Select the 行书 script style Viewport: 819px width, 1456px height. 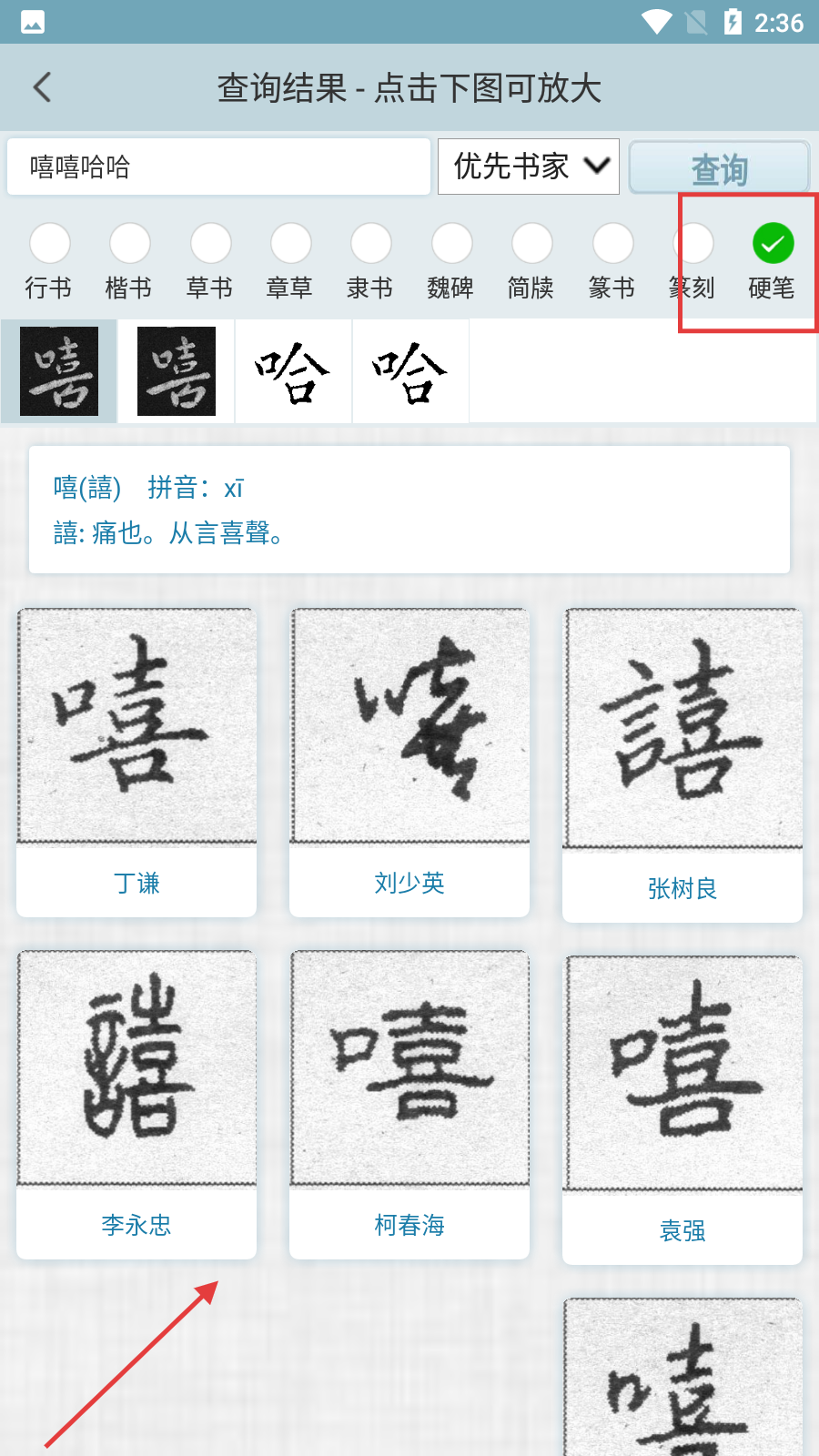(49, 244)
